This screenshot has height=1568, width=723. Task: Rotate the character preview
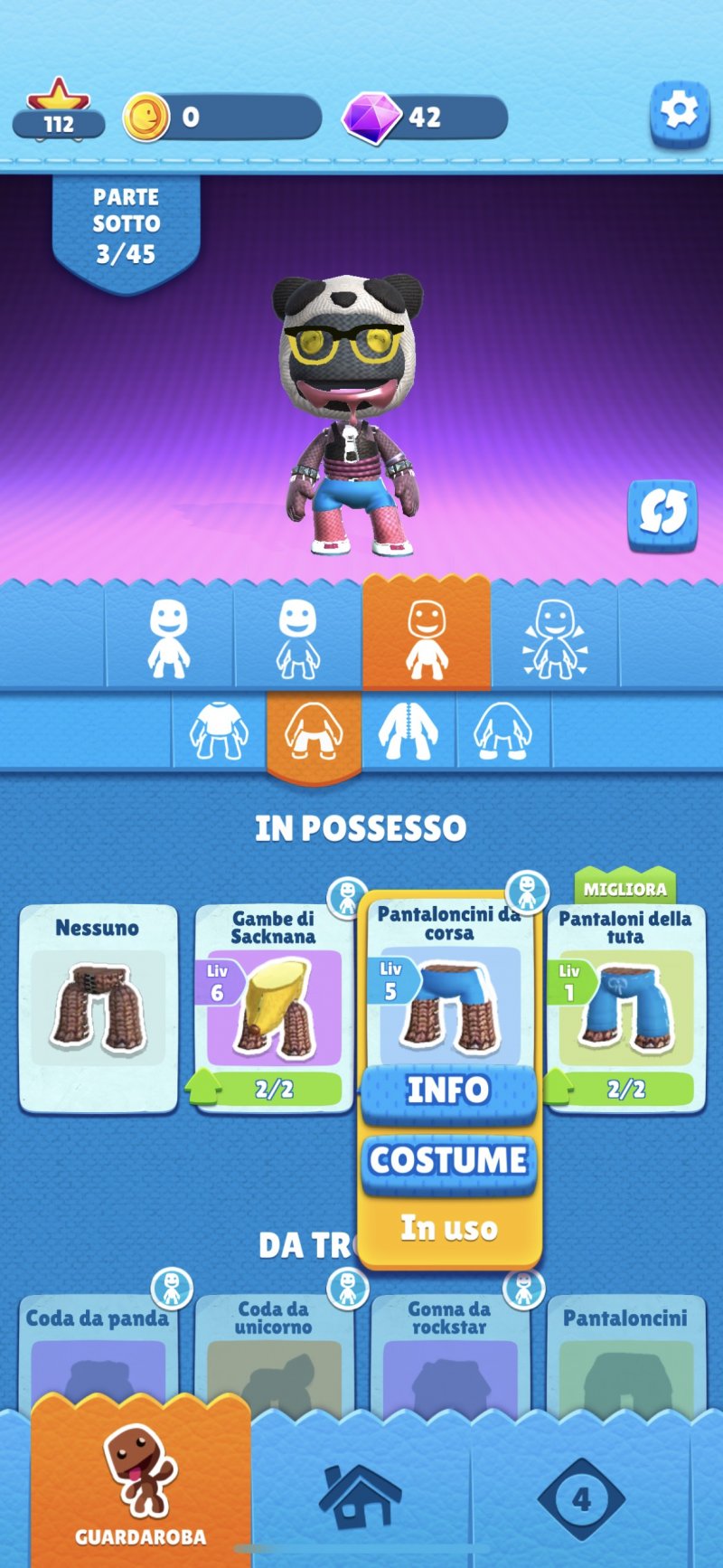pyautogui.click(x=662, y=515)
